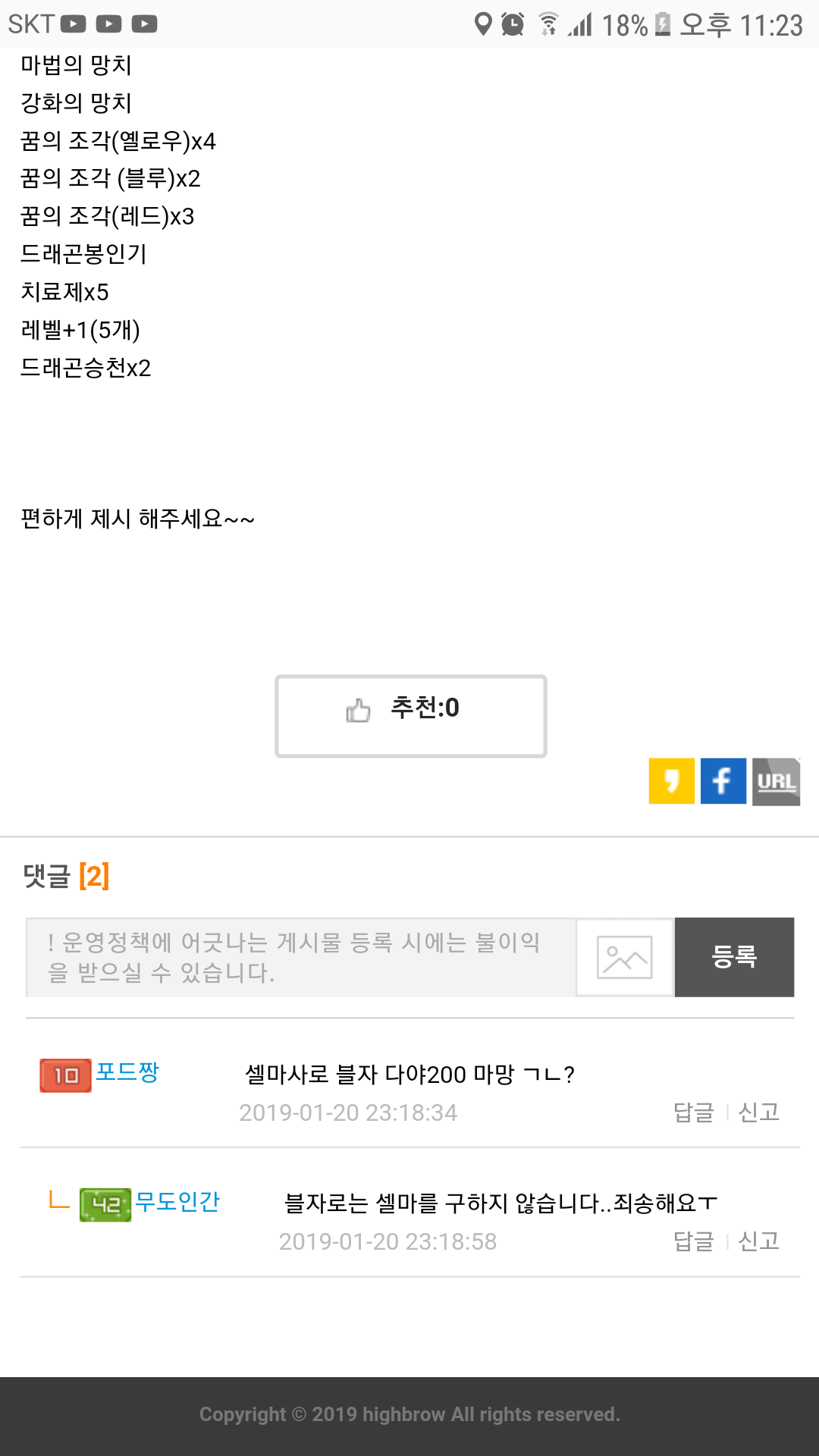Share the post on Facebook
This screenshot has width=819, height=1456.
(723, 781)
